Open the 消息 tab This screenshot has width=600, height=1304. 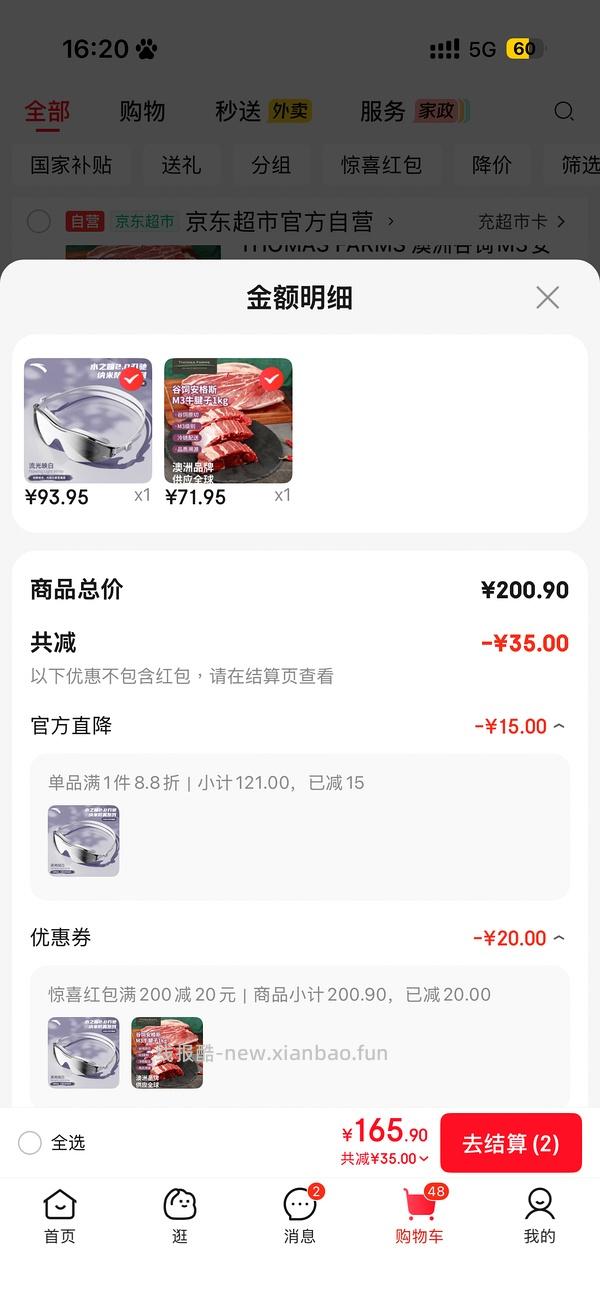(x=300, y=1216)
